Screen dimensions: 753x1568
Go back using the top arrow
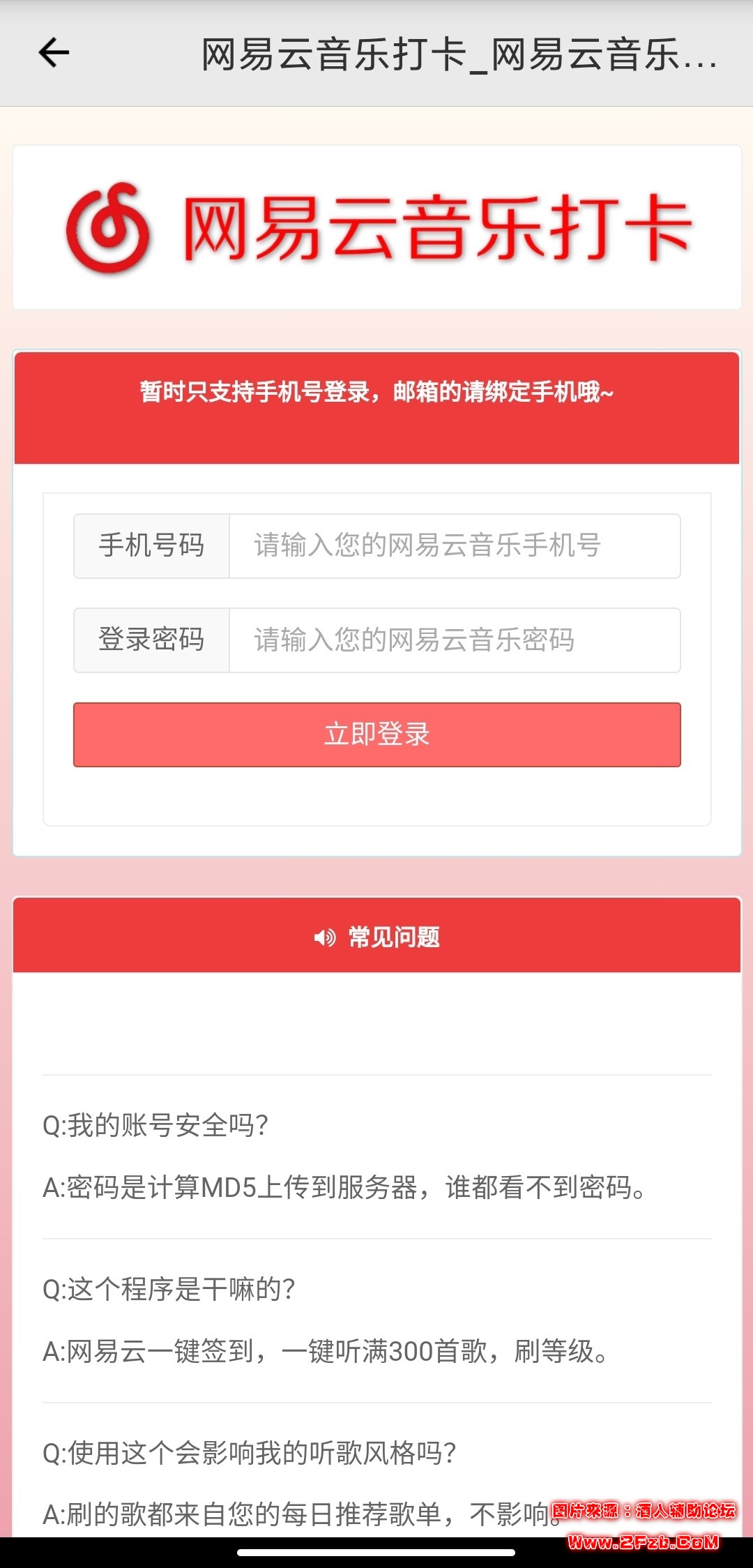point(54,53)
